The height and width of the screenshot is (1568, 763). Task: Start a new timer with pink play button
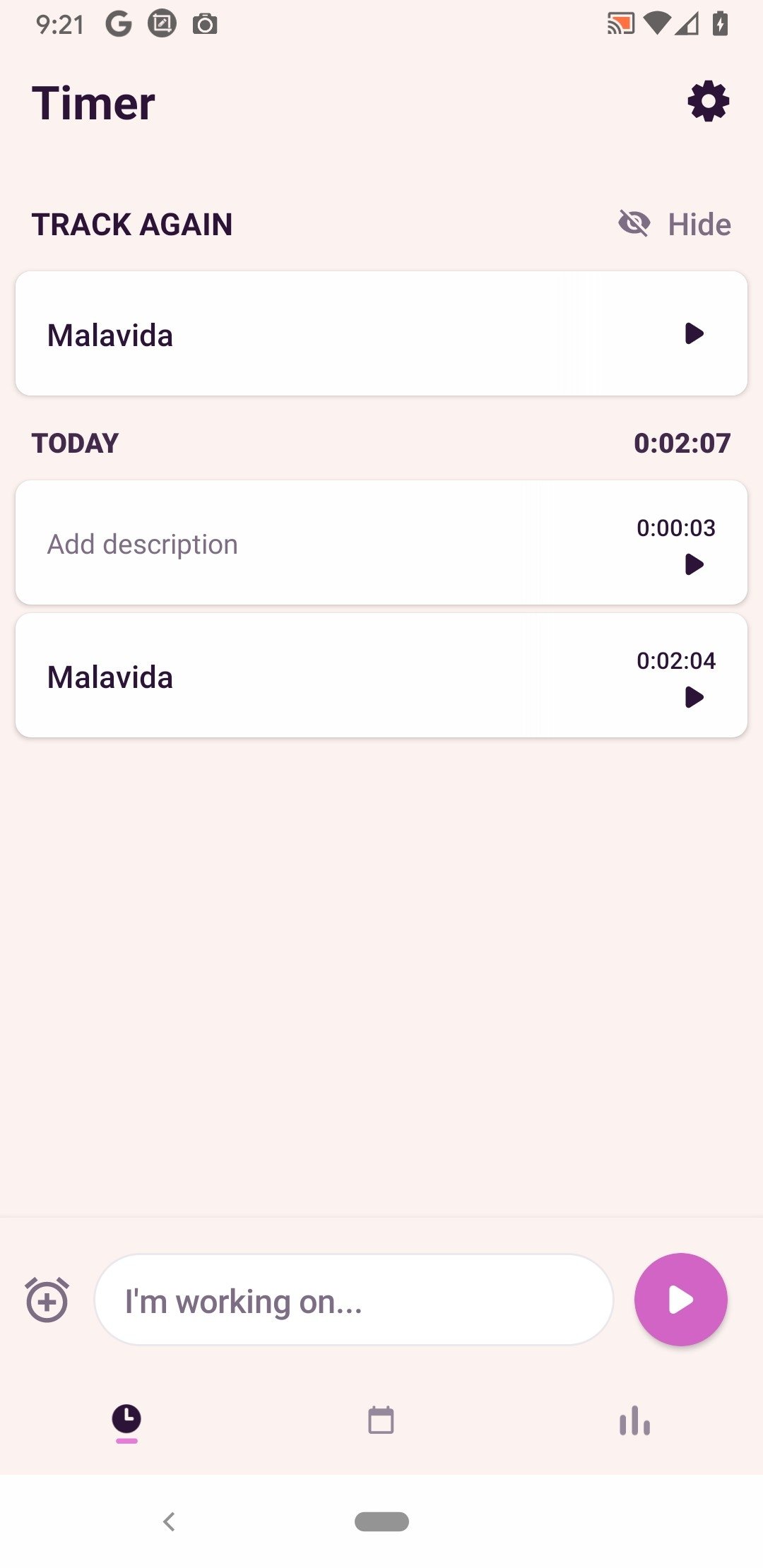[680, 1300]
